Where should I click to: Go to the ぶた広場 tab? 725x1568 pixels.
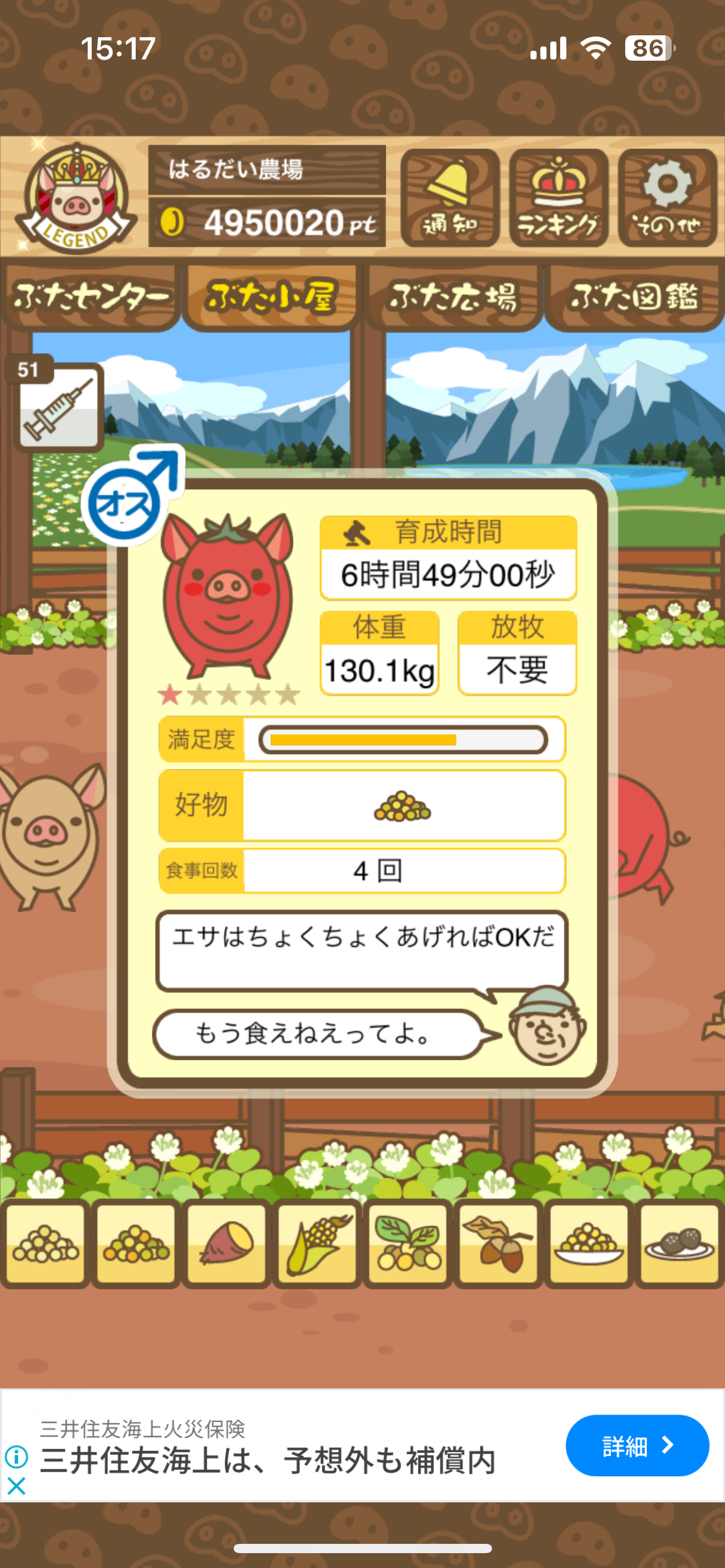tap(453, 297)
